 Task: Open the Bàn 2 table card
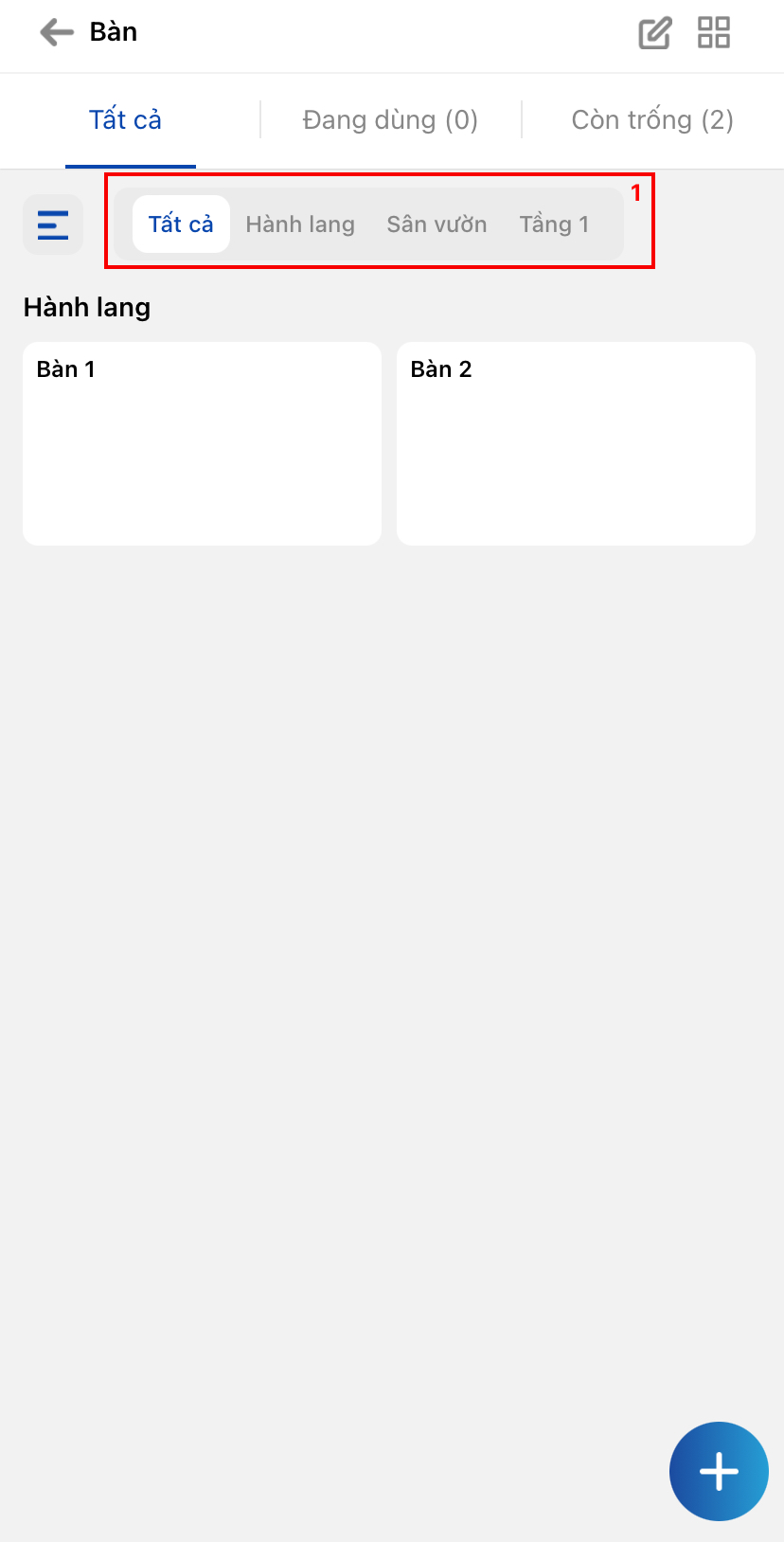576,443
